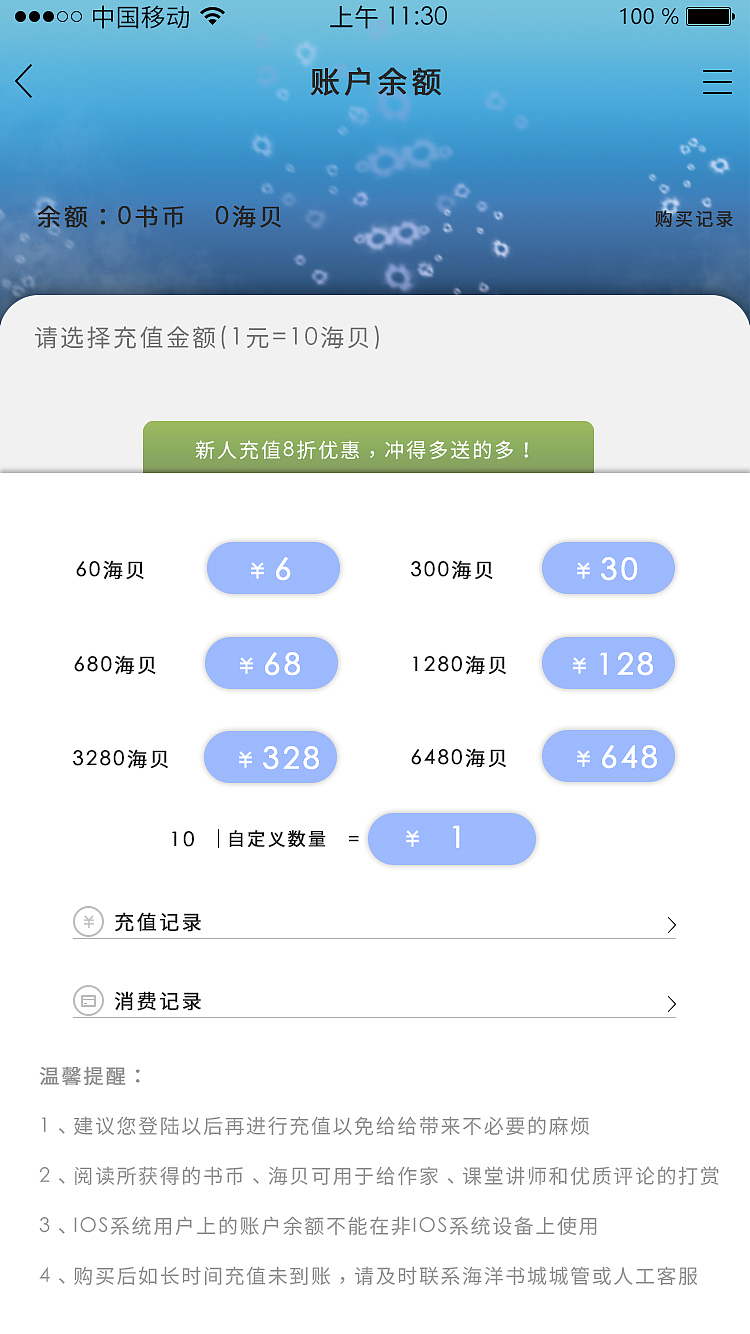Expand the 充值记录 recharge history row
Screen dimensions: 750x1334
[x=375, y=921]
